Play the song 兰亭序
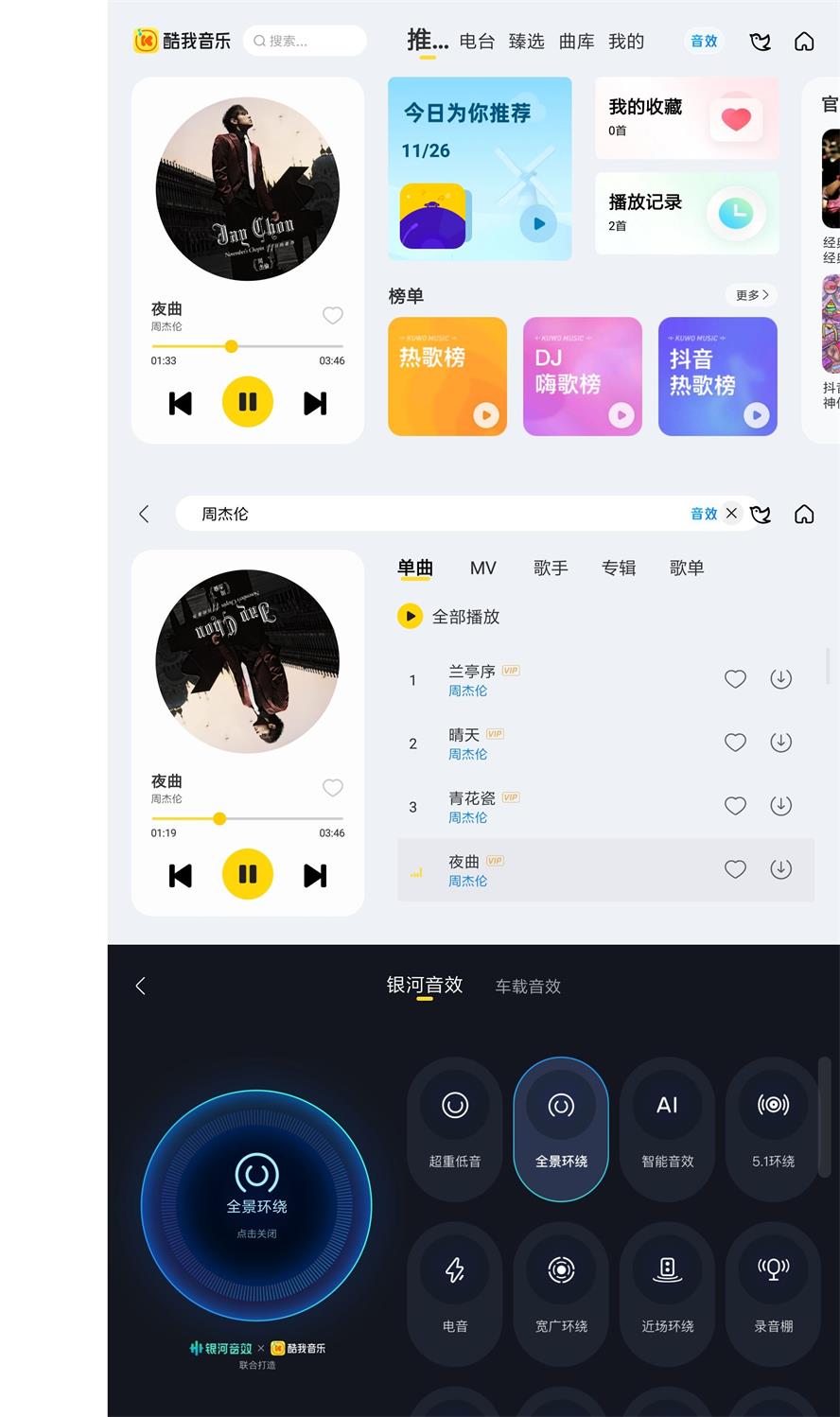840x1417 pixels. click(x=472, y=672)
